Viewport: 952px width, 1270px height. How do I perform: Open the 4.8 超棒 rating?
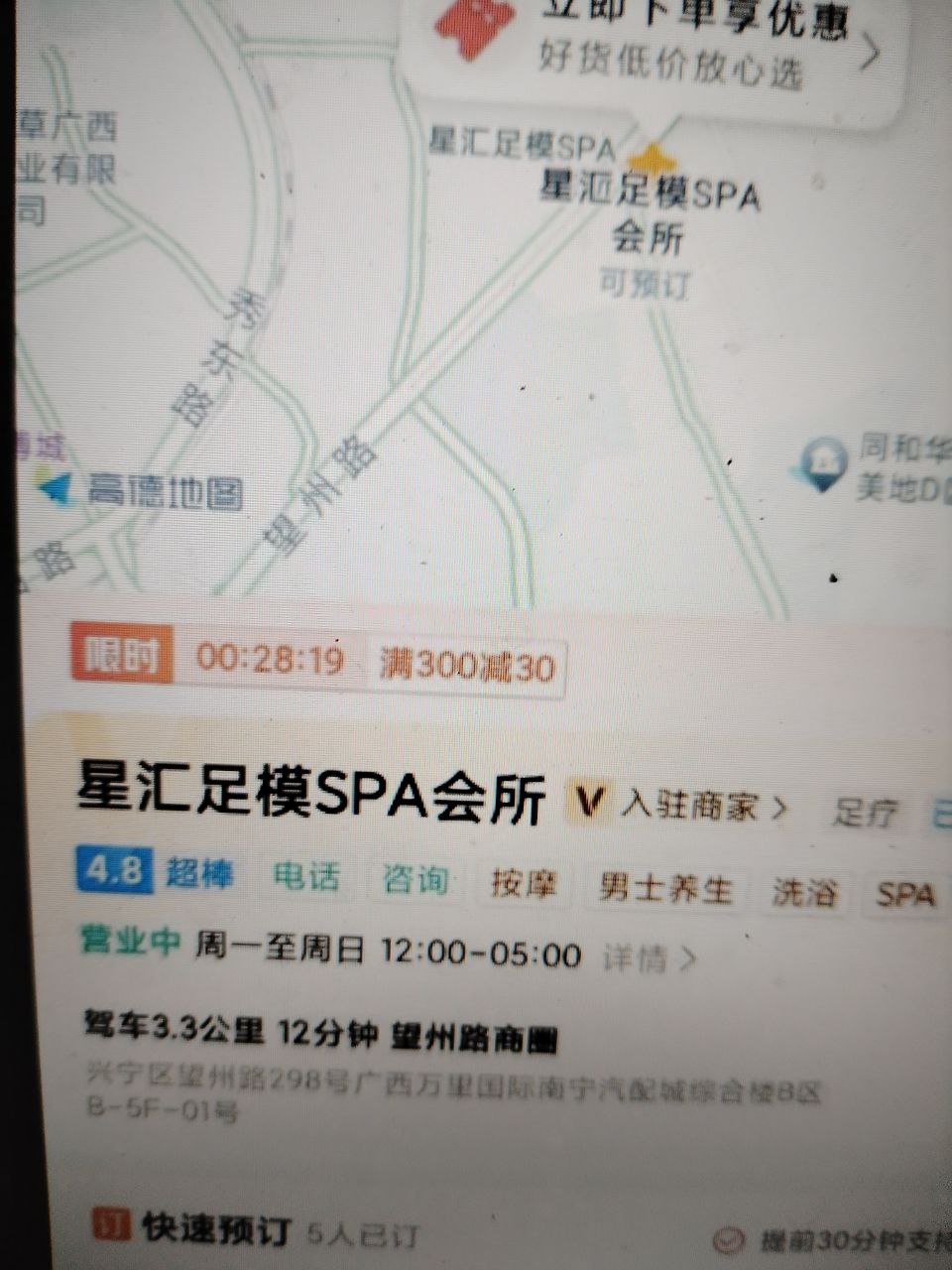coord(157,872)
